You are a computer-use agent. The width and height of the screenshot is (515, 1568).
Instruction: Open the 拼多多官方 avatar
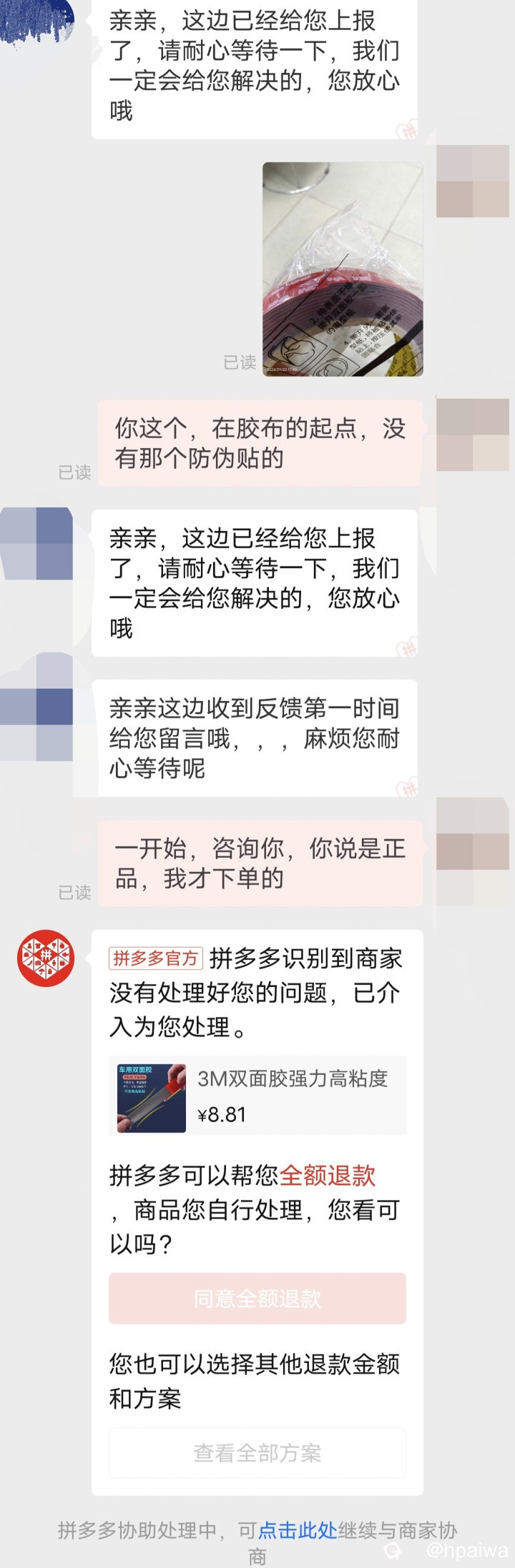click(x=46, y=958)
